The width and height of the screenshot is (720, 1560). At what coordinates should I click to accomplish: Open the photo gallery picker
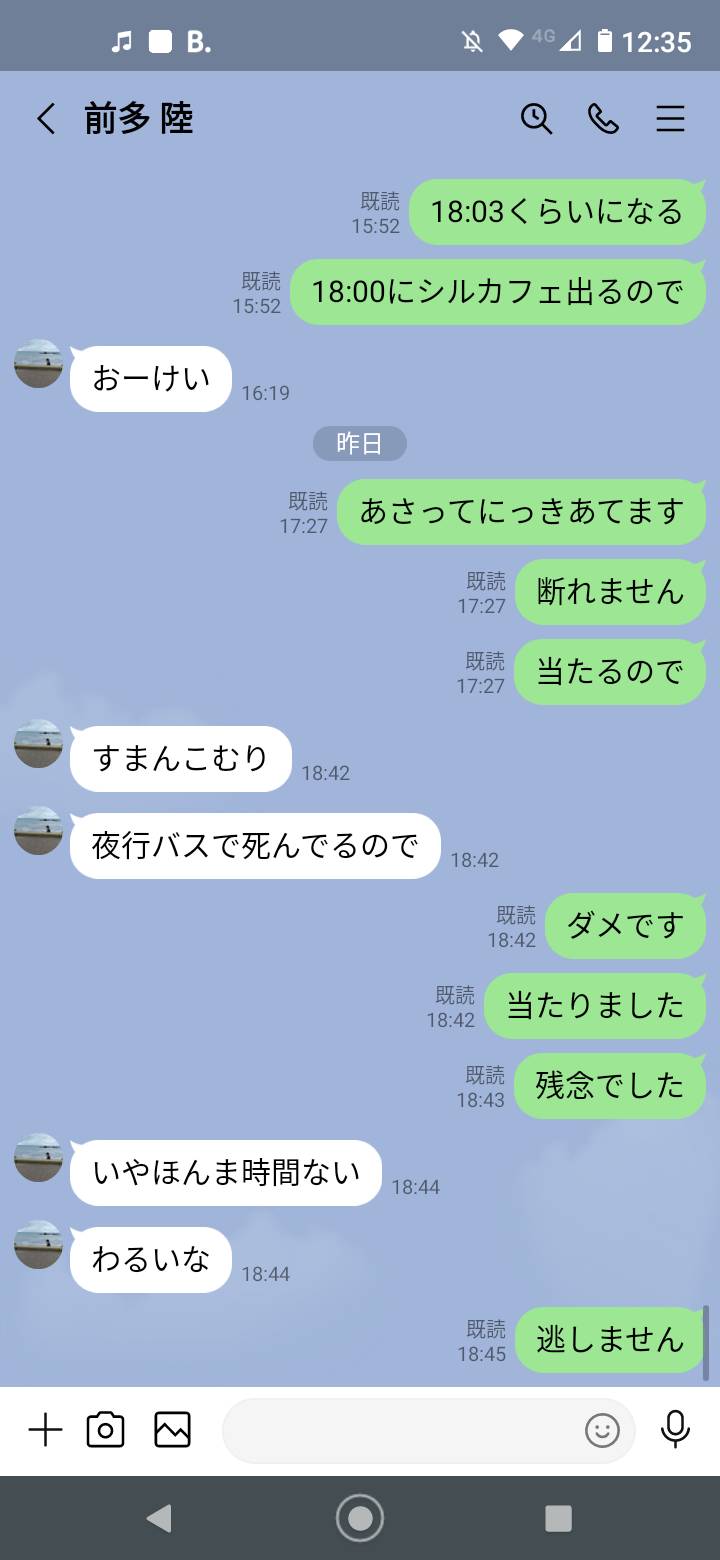(x=172, y=1430)
